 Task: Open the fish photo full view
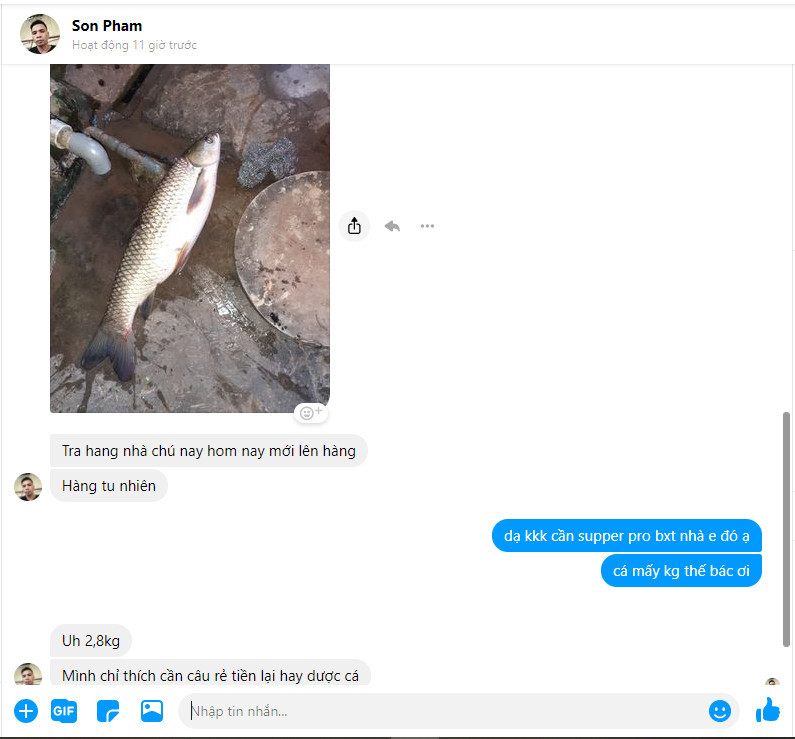click(x=190, y=238)
